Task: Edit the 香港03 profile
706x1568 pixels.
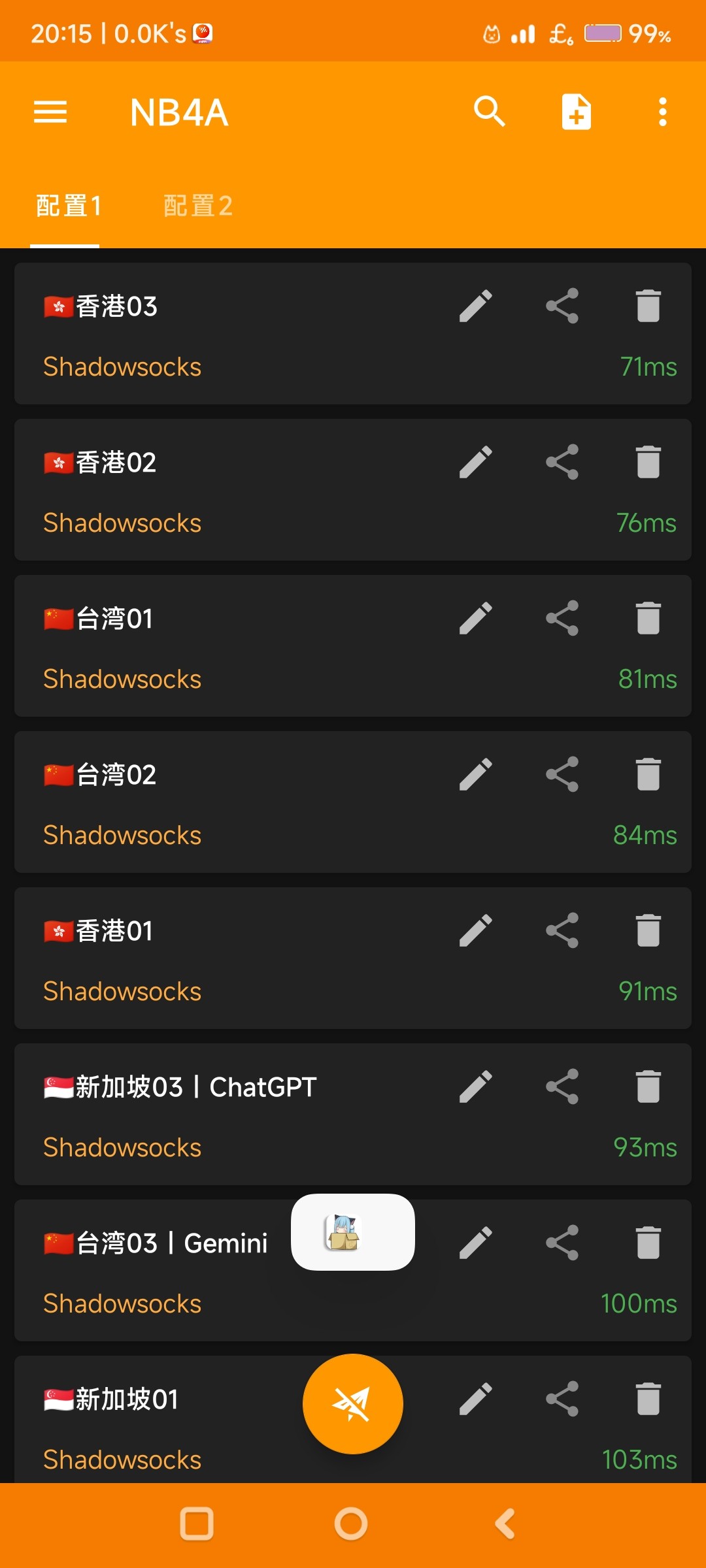Action: coord(475,306)
